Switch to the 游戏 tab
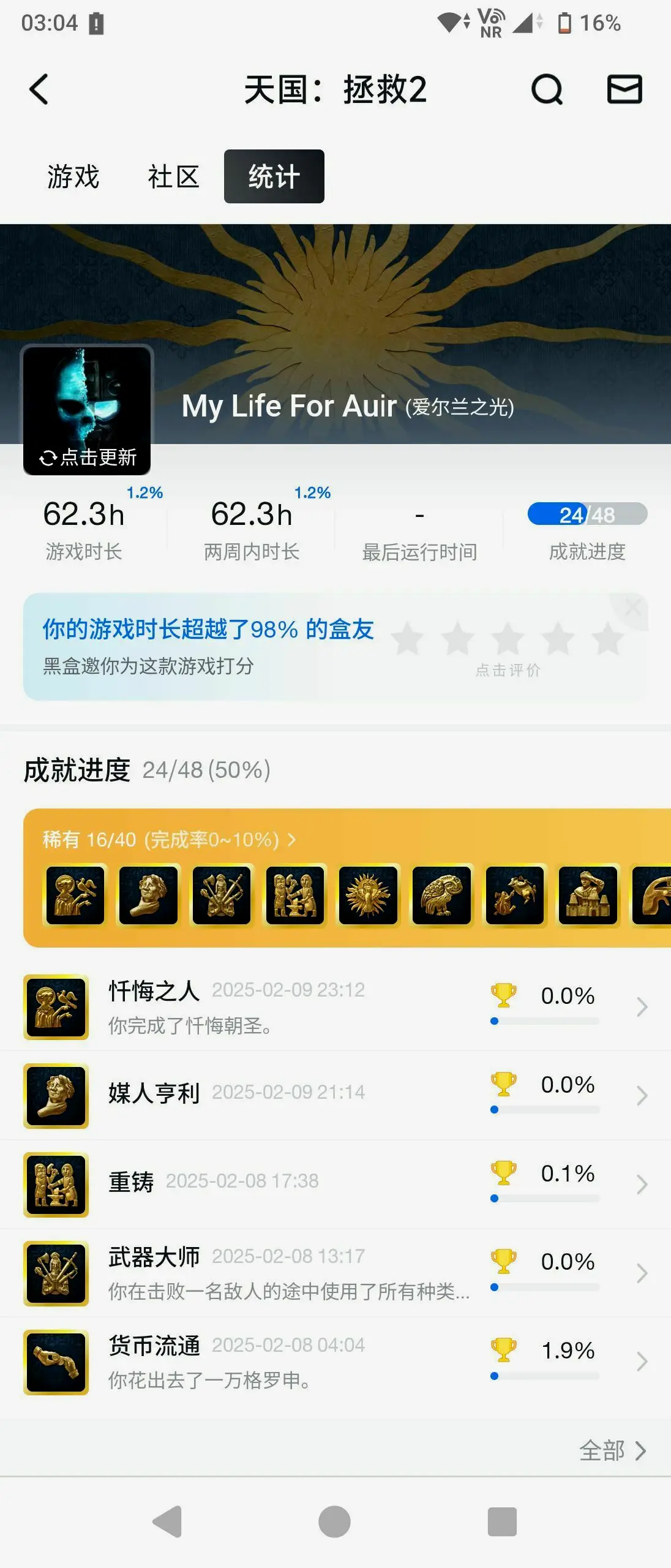This screenshot has width=671, height=1568. [73, 177]
